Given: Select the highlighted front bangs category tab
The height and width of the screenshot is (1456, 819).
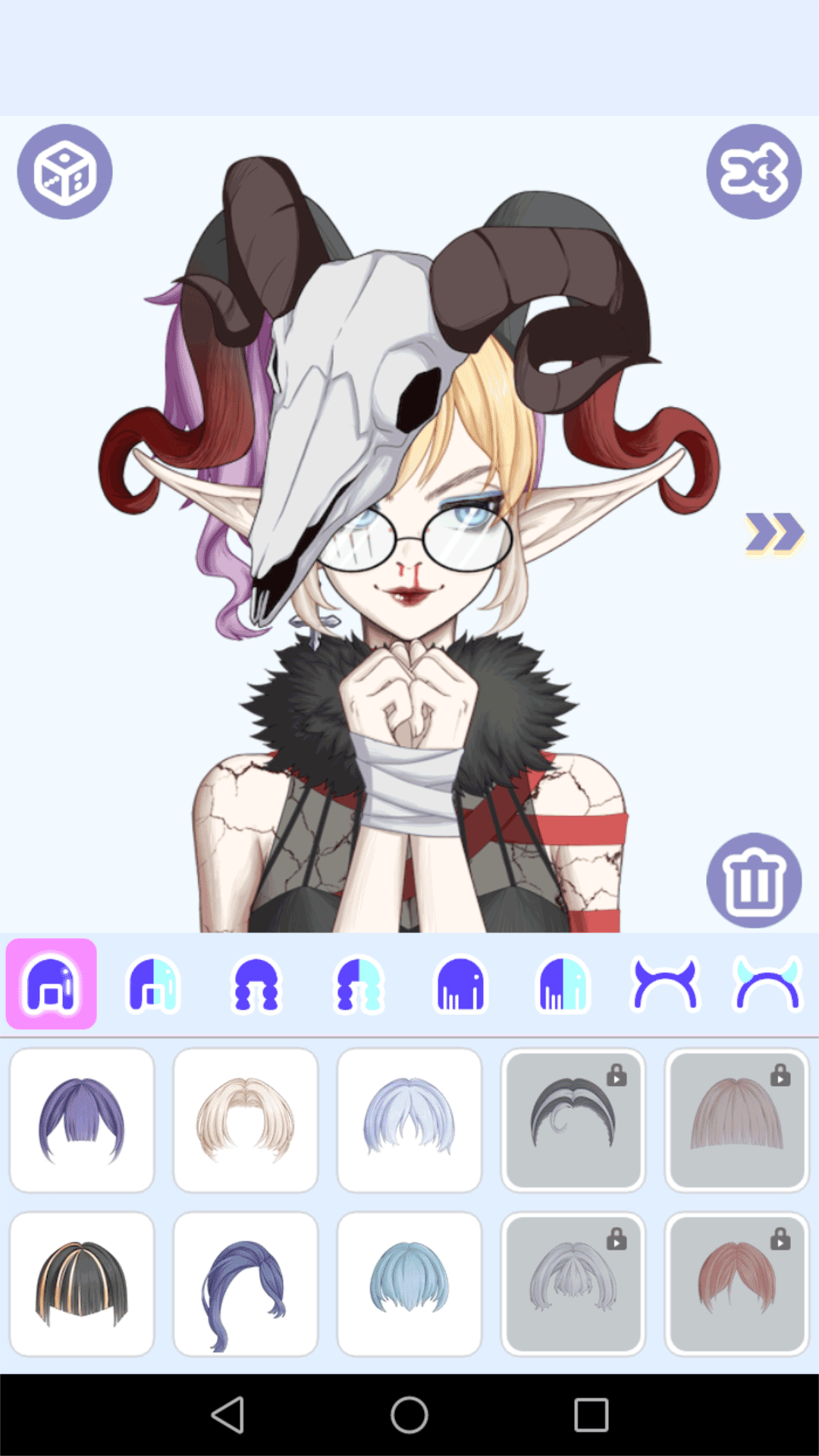Looking at the screenshot, I should [52, 984].
